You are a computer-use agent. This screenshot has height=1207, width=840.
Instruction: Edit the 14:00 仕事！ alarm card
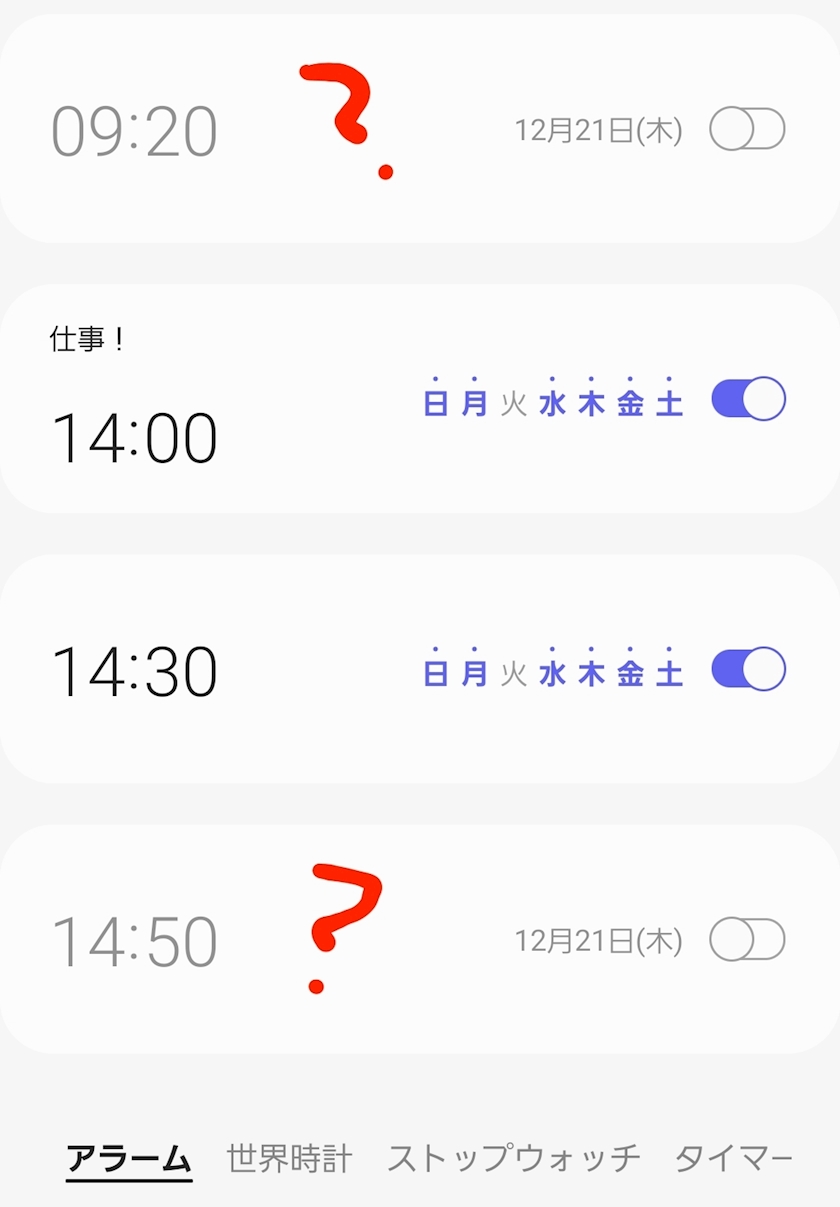(x=420, y=398)
